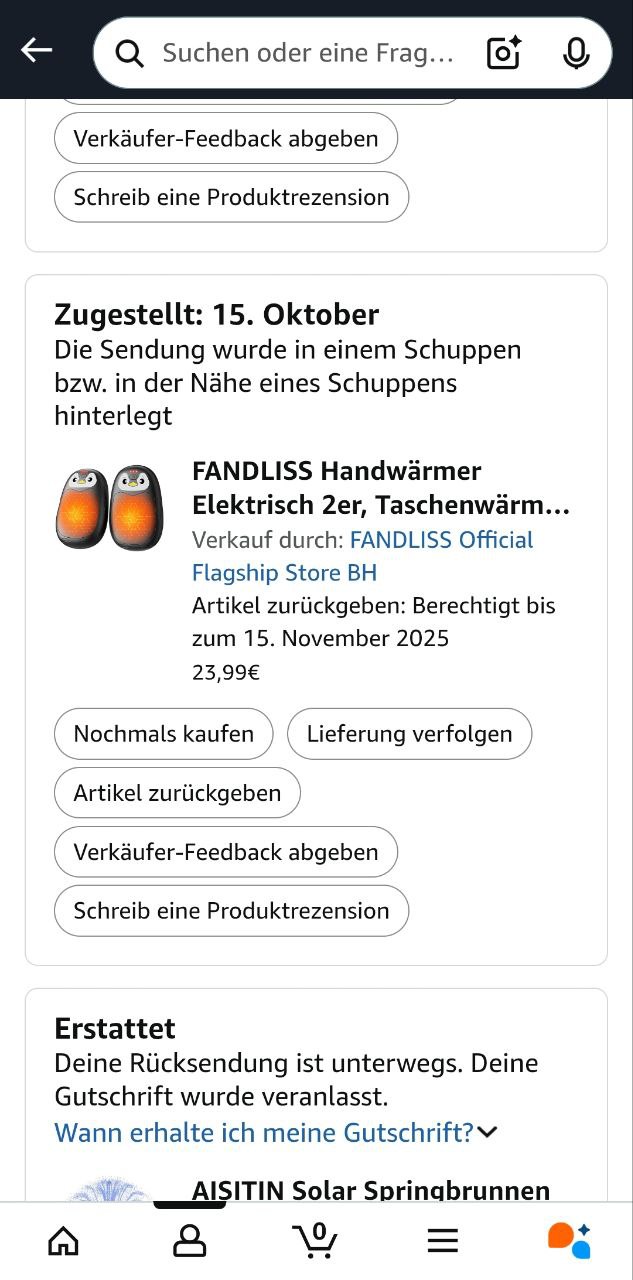
Task: Open camera lens search
Action: pos(504,53)
